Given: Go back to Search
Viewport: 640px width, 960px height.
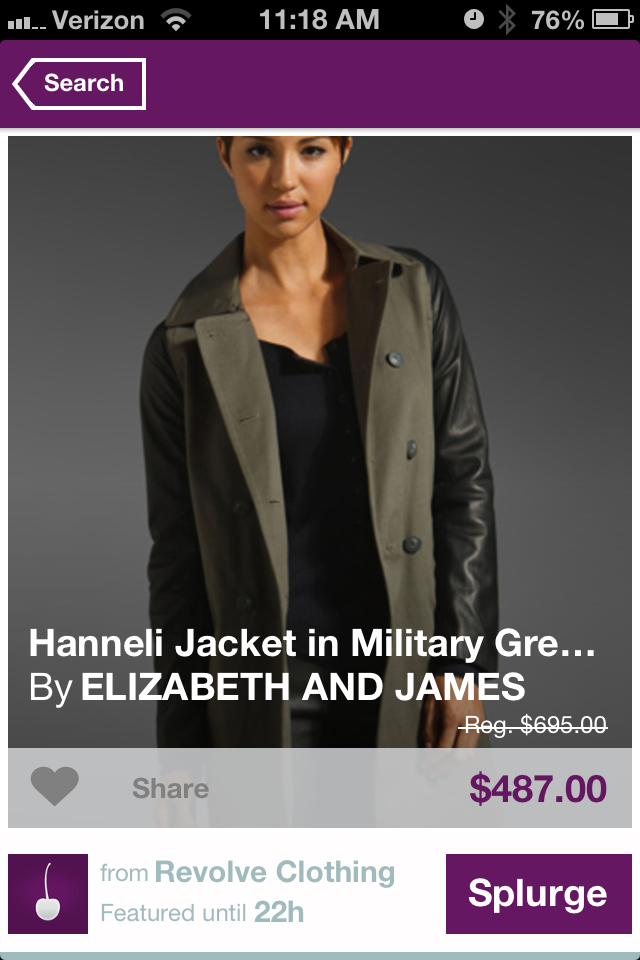Looking at the screenshot, I should (x=80, y=84).
